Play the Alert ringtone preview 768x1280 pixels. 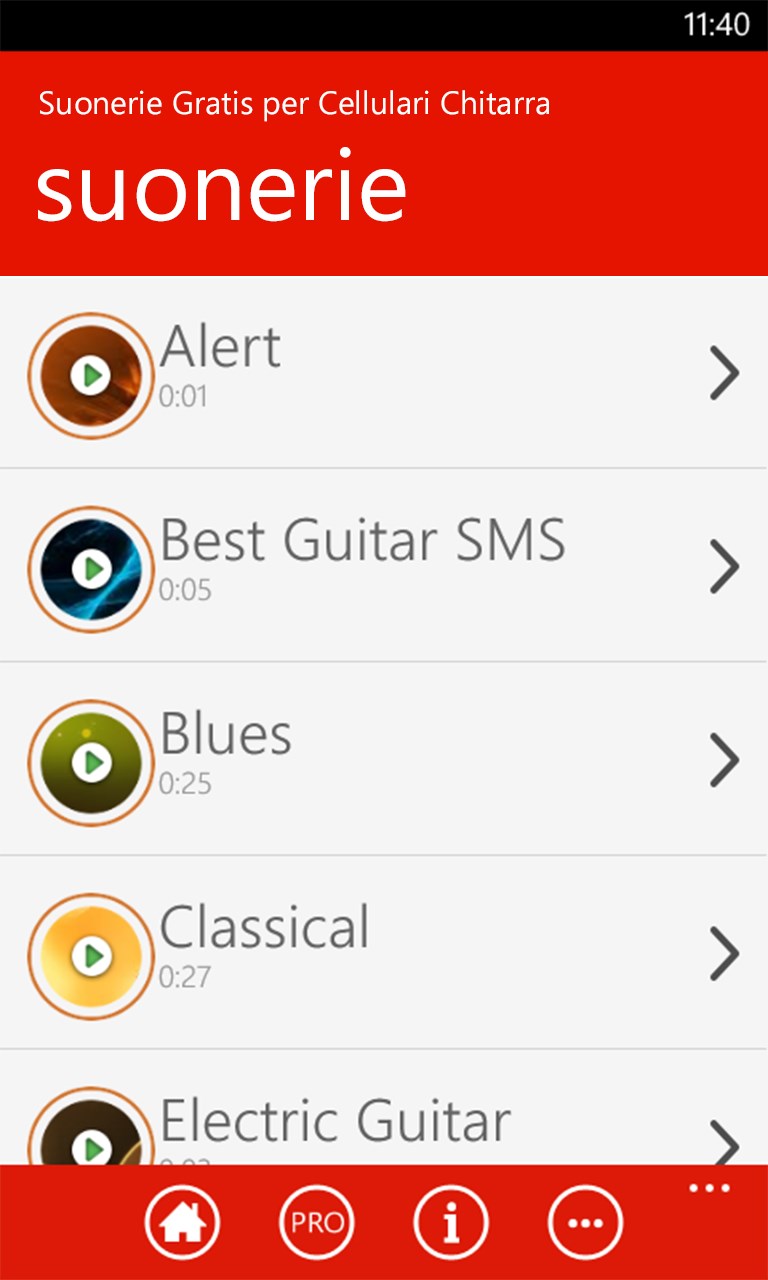point(90,376)
